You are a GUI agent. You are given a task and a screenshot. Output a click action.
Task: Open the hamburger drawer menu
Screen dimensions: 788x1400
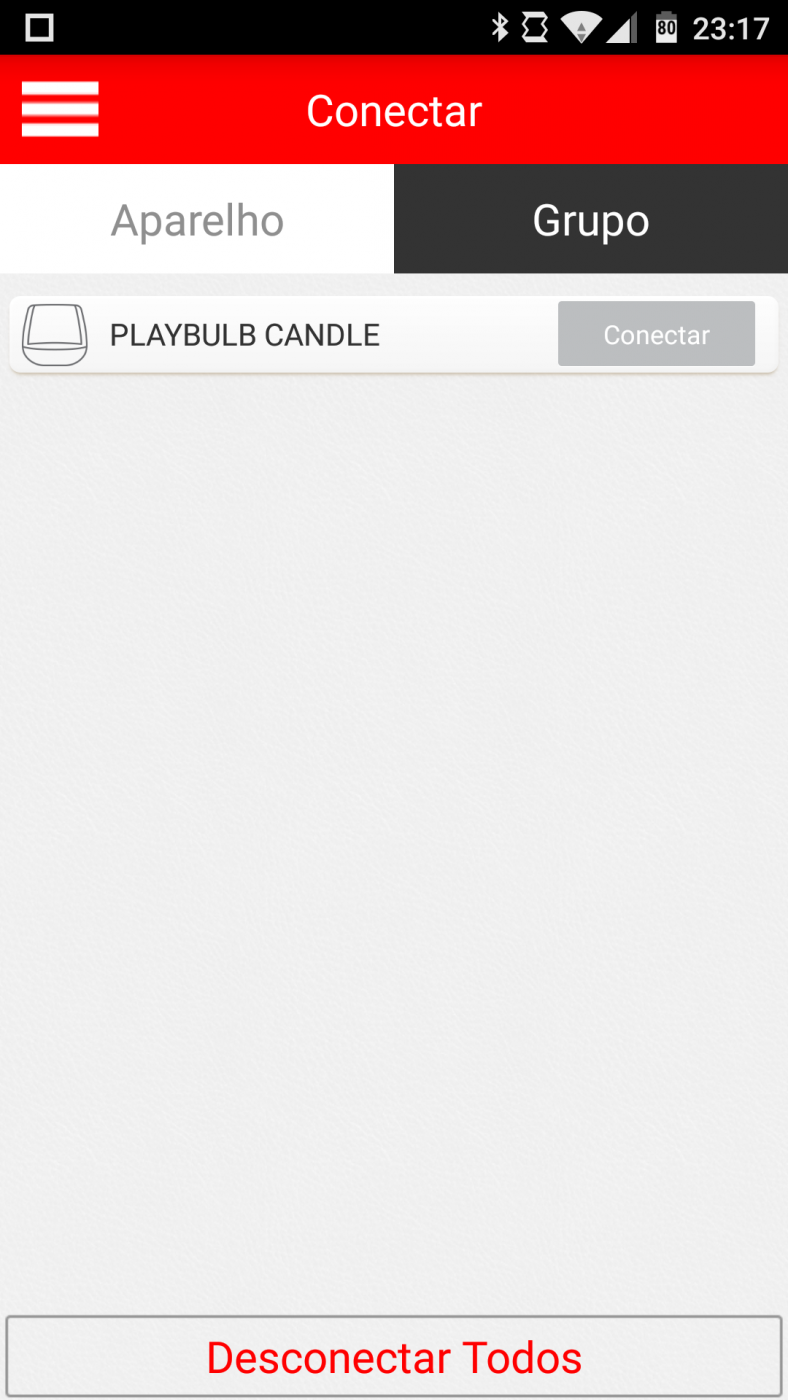[60, 109]
